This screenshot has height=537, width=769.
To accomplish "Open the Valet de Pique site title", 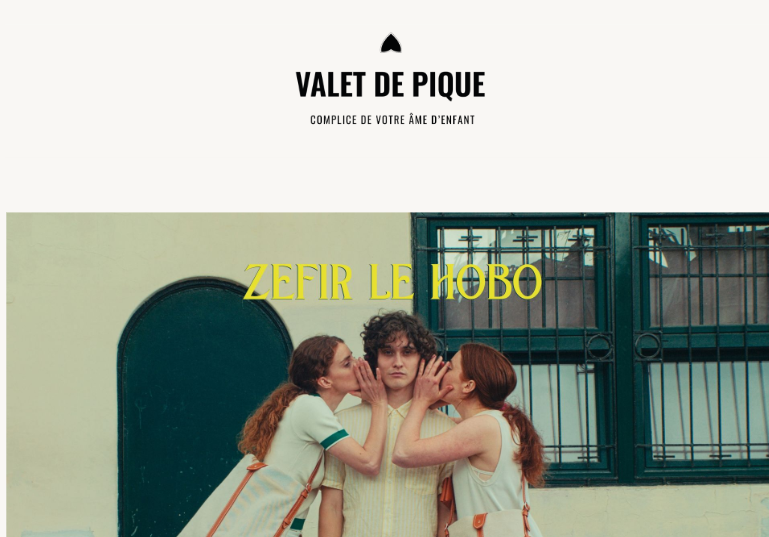I will (390, 84).
